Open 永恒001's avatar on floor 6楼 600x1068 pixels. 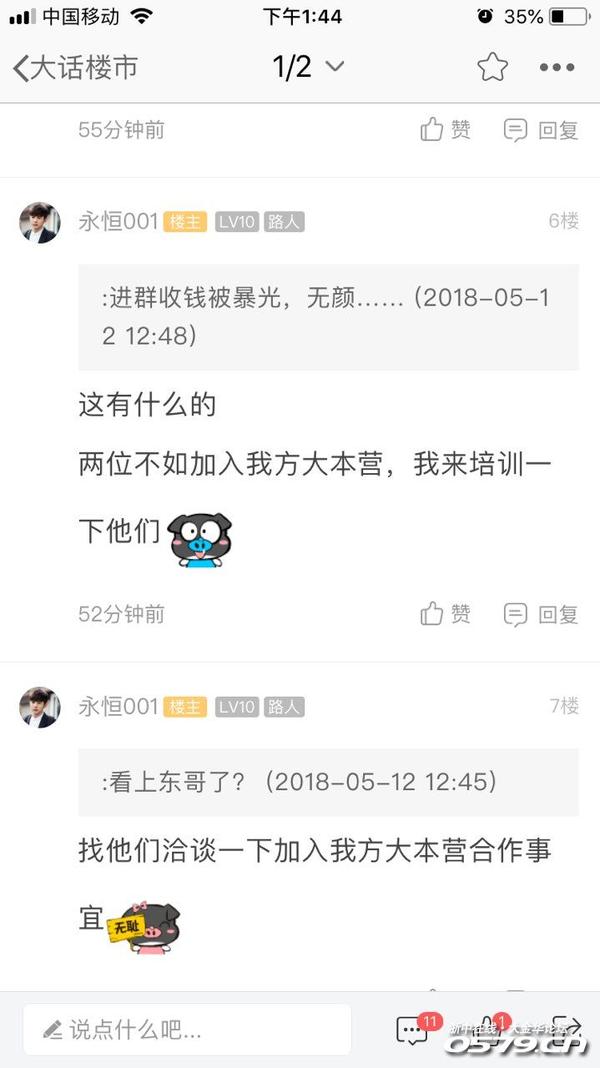[x=40, y=222]
